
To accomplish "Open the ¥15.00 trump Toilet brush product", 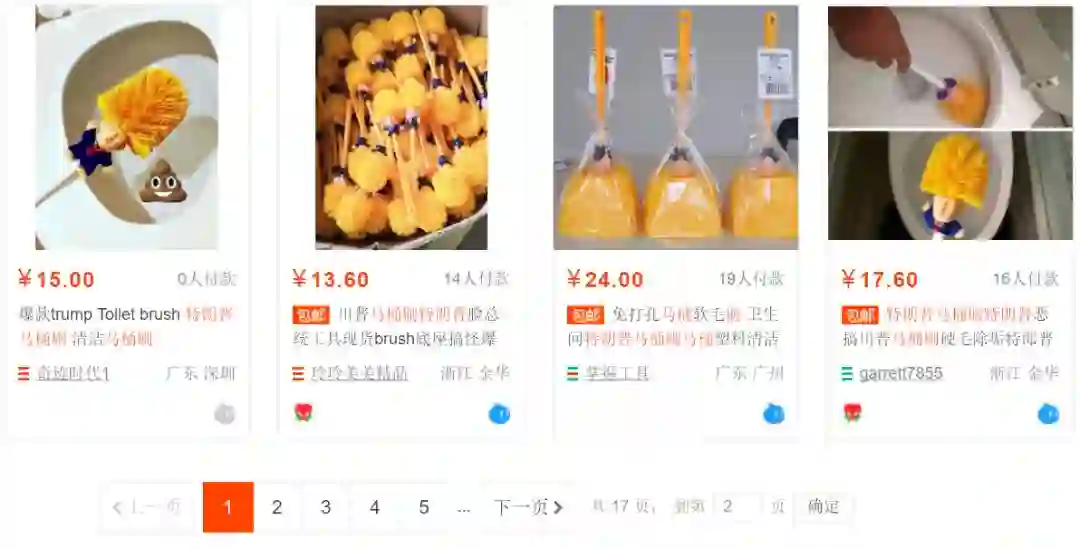I will [x=127, y=127].
